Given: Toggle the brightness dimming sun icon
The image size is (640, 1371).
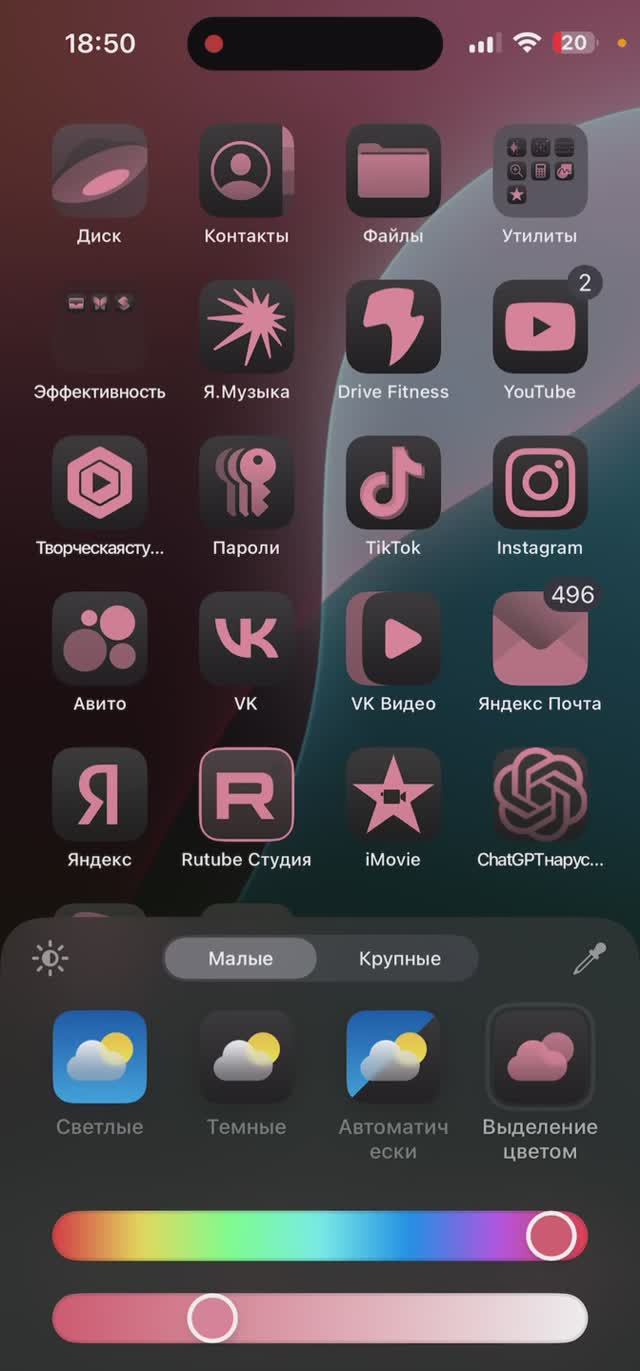Looking at the screenshot, I should [50, 959].
